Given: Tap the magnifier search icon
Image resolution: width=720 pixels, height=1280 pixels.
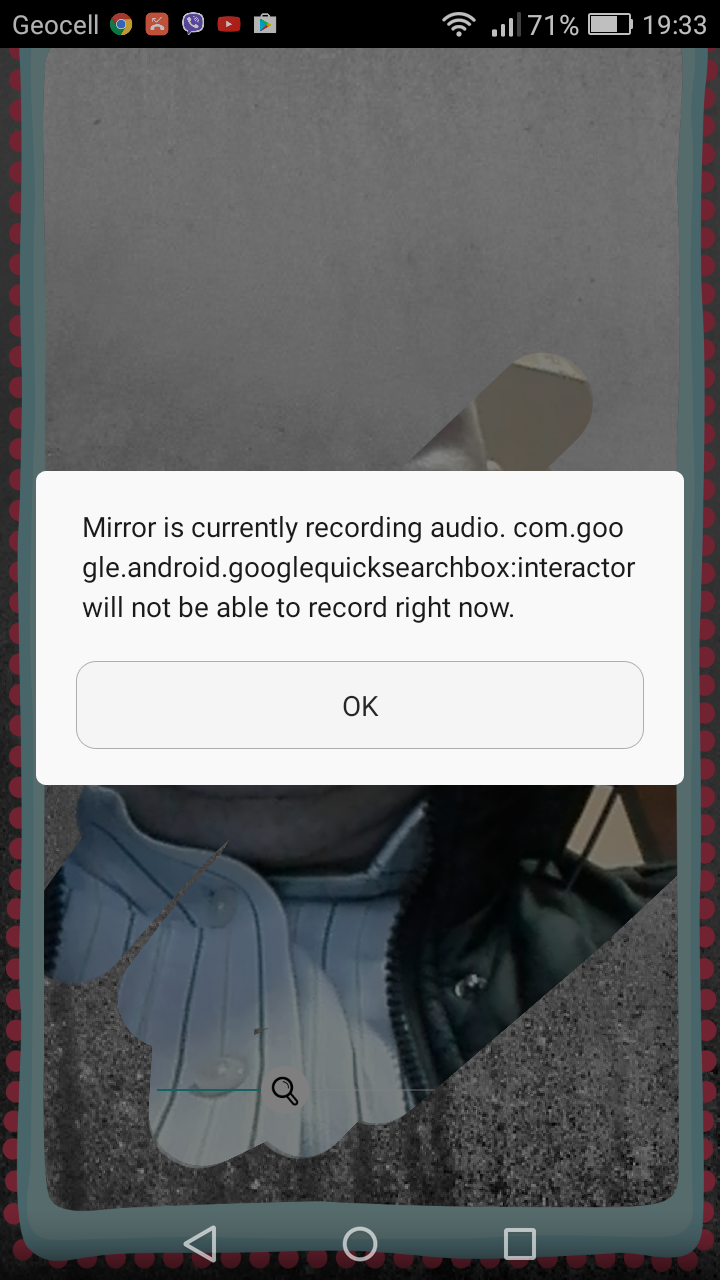Looking at the screenshot, I should 285,1091.
